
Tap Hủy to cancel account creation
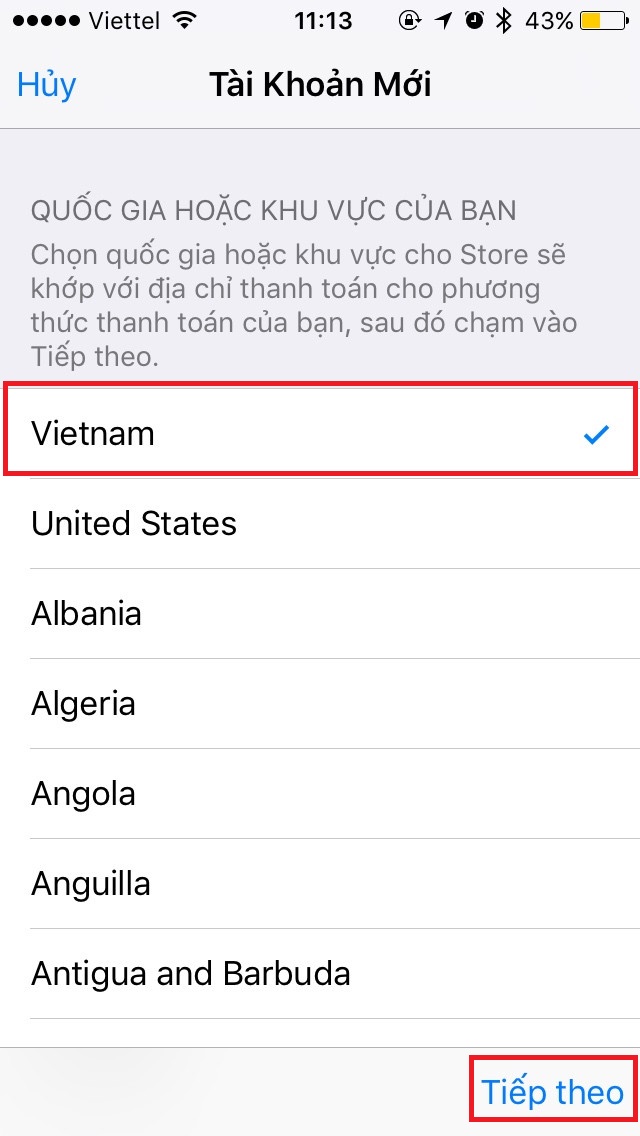coord(46,84)
